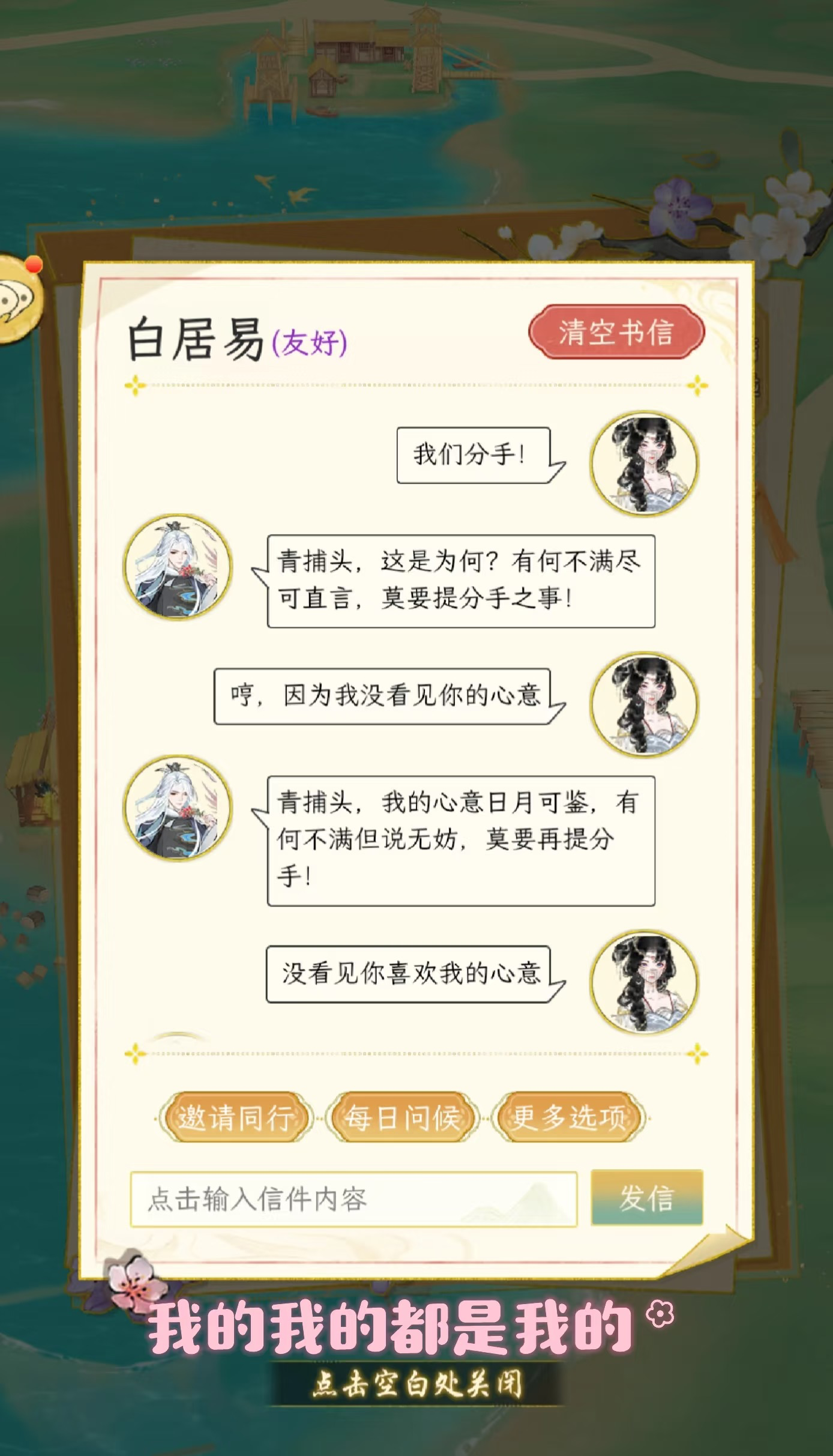Click the red notification dot on the side icon

(34, 263)
